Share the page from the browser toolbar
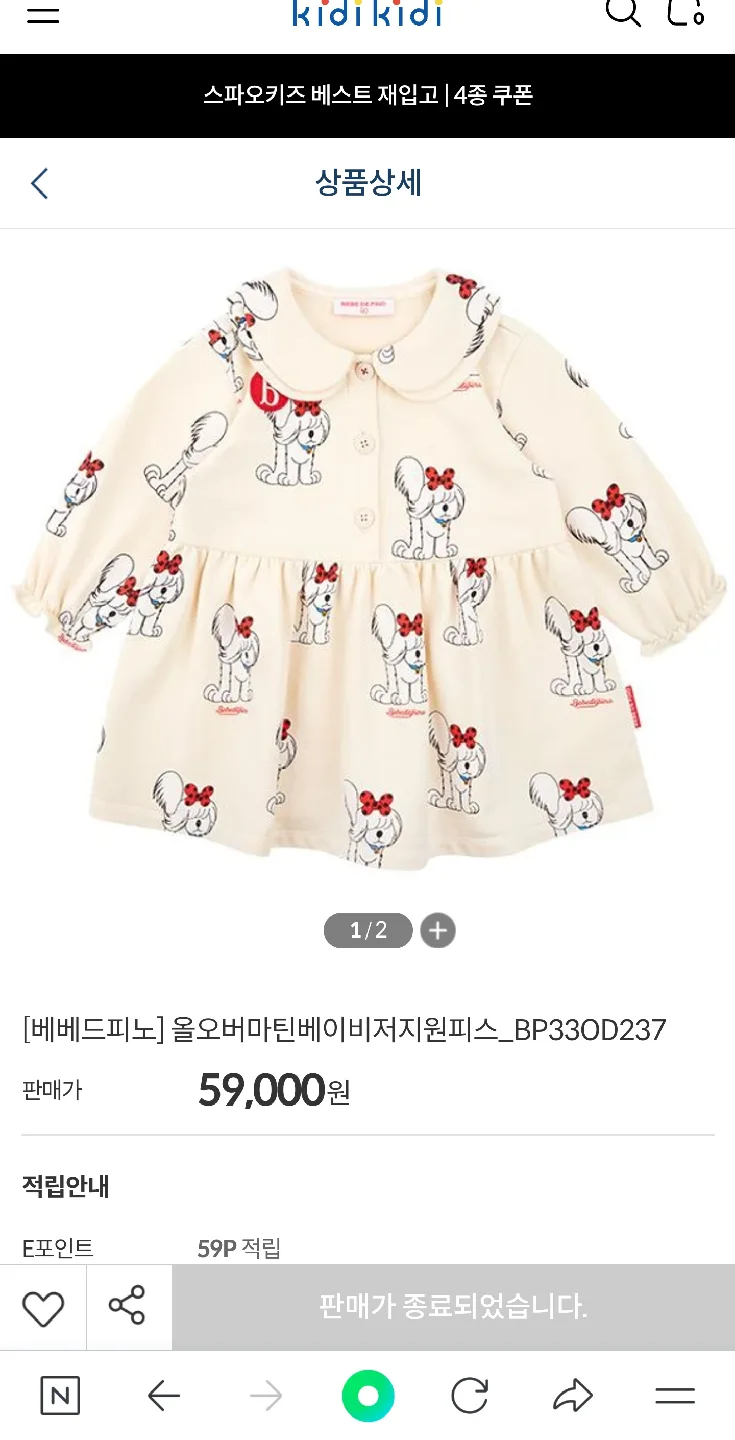Viewport: 735px width, 1440px height. click(x=572, y=1395)
